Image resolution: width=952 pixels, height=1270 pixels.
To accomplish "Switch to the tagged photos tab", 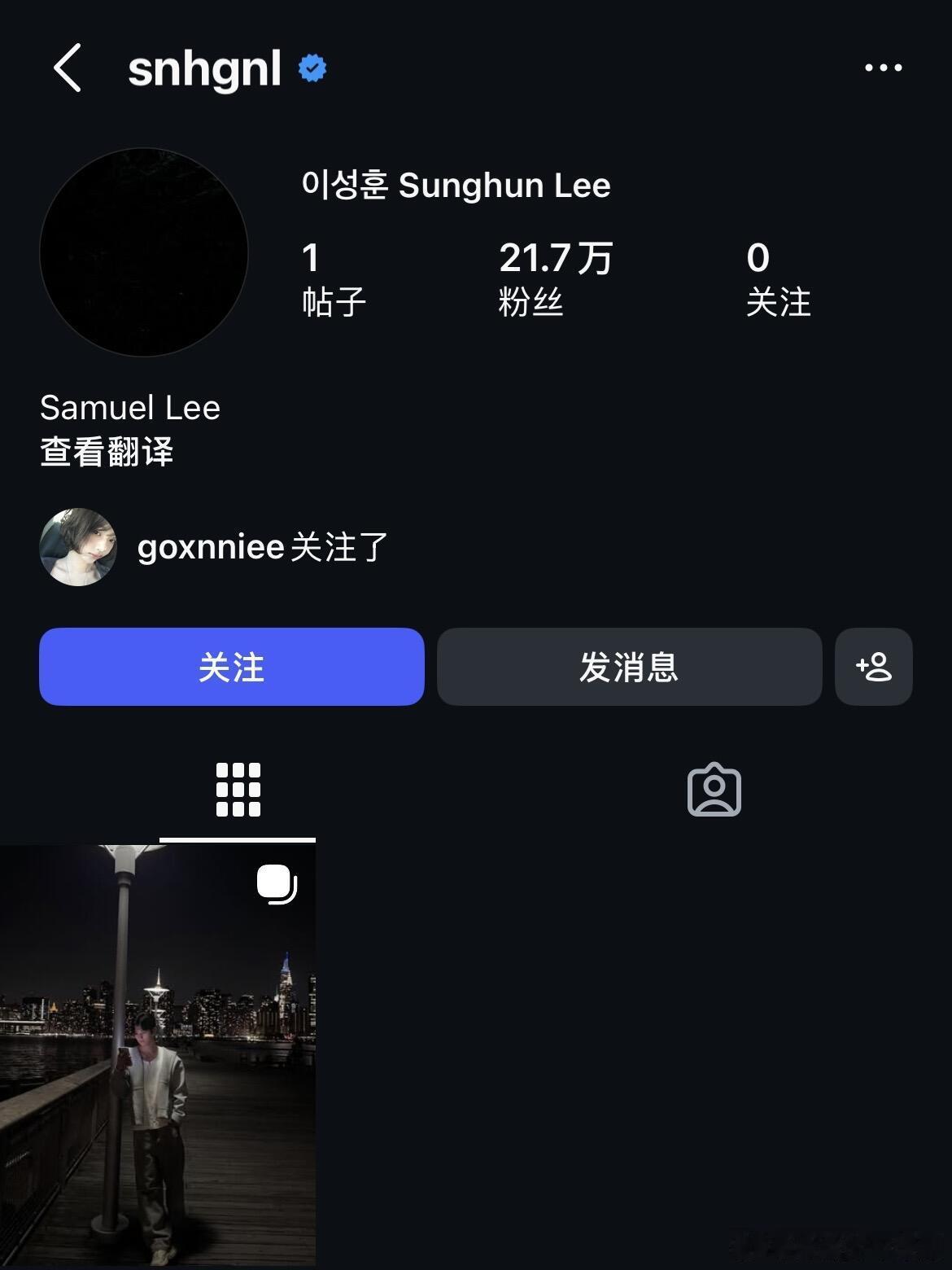I will (x=714, y=790).
